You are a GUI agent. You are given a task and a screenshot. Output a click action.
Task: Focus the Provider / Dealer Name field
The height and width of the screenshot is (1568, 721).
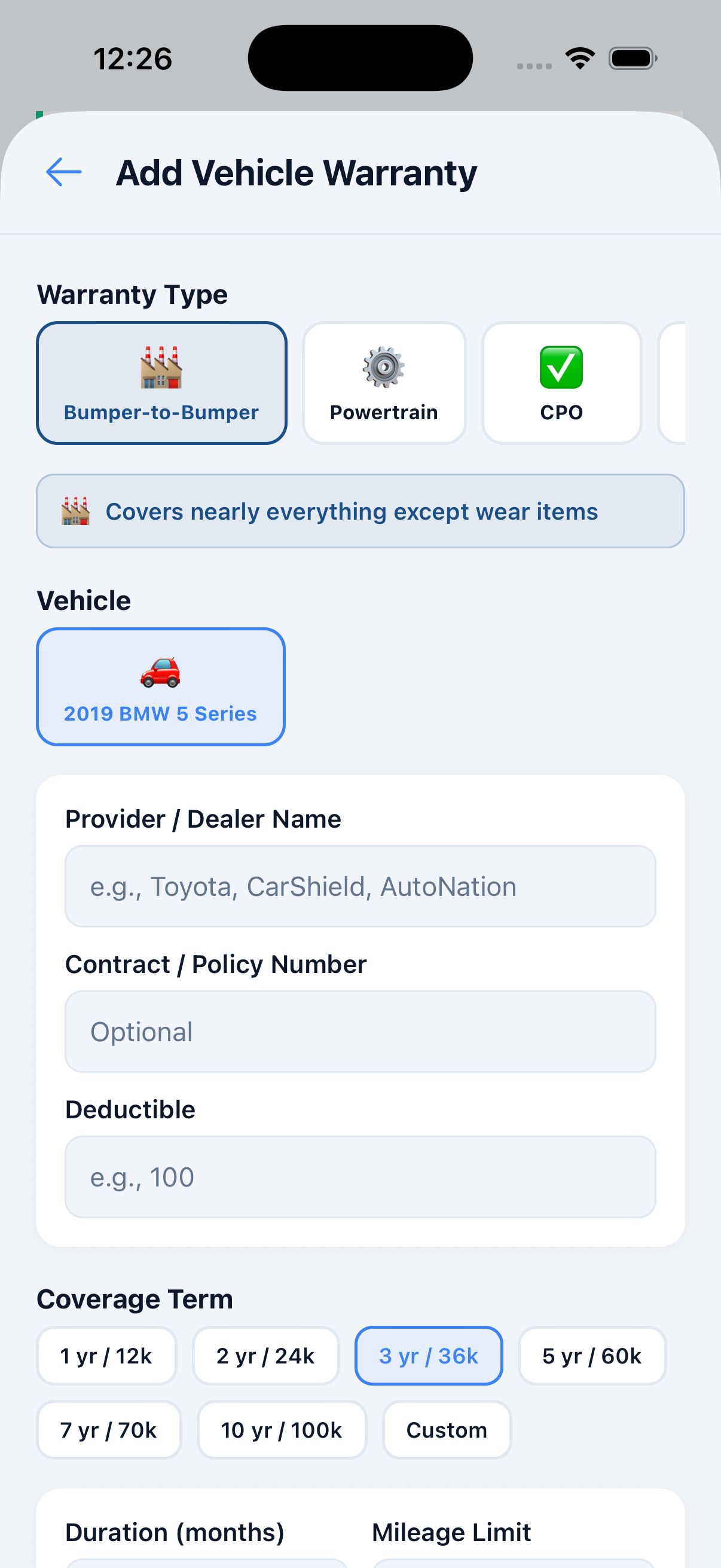click(x=360, y=886)
